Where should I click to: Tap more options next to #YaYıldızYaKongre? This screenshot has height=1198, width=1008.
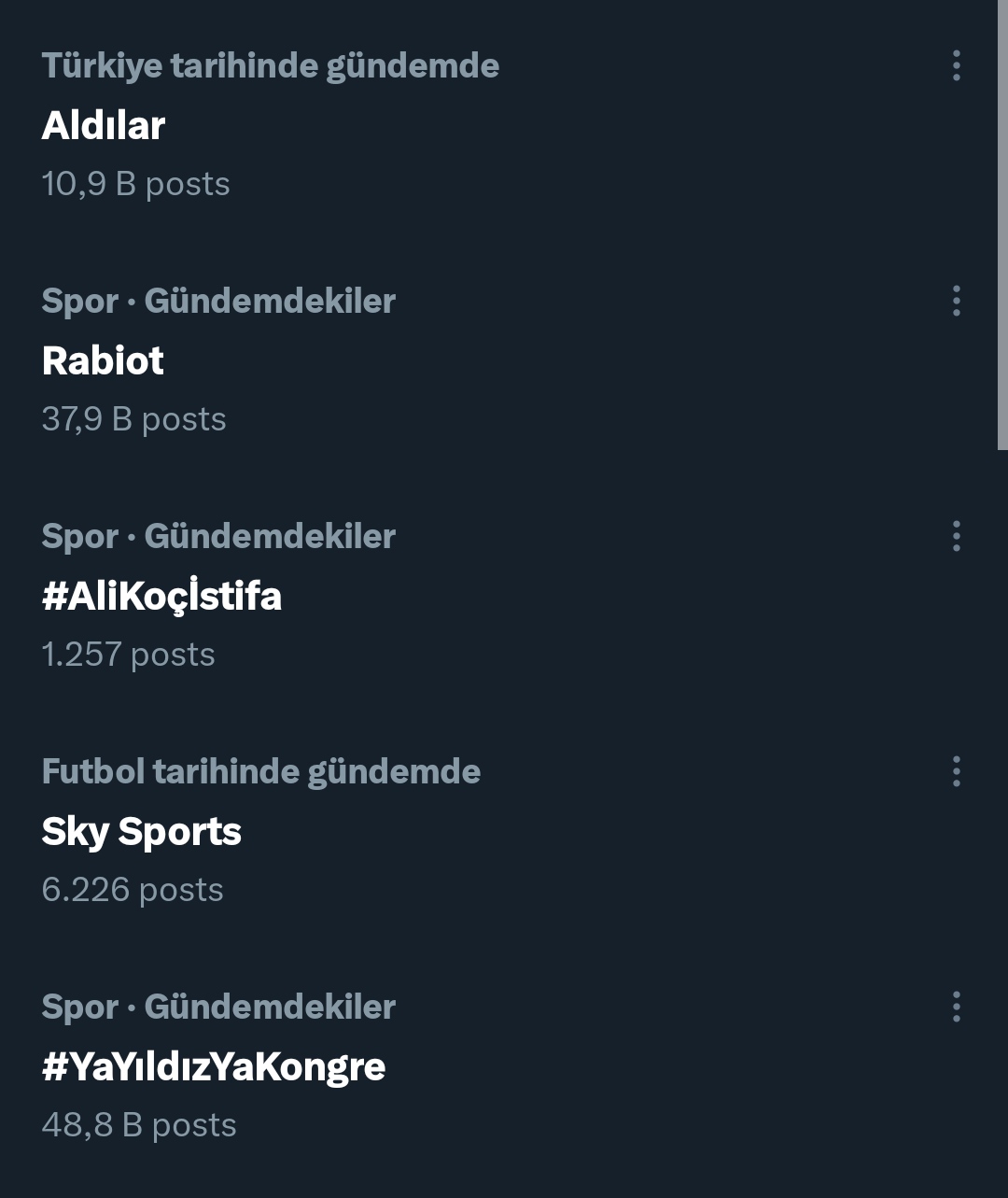956,1008
